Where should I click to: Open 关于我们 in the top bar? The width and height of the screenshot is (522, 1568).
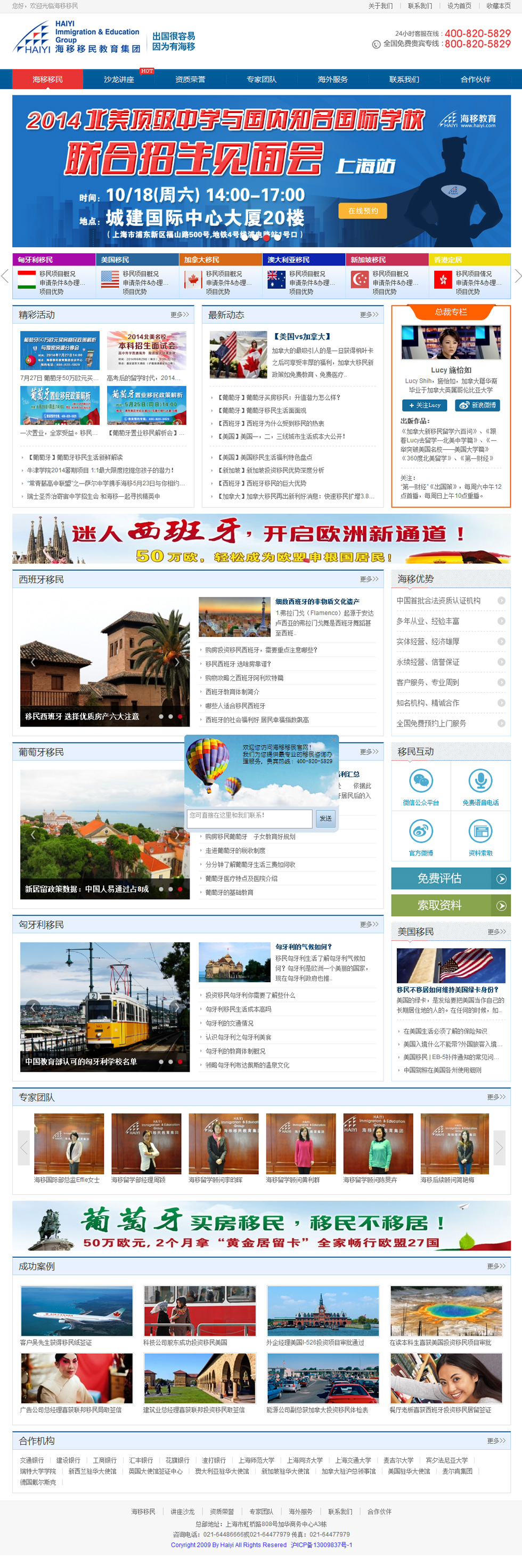point(380,6)
